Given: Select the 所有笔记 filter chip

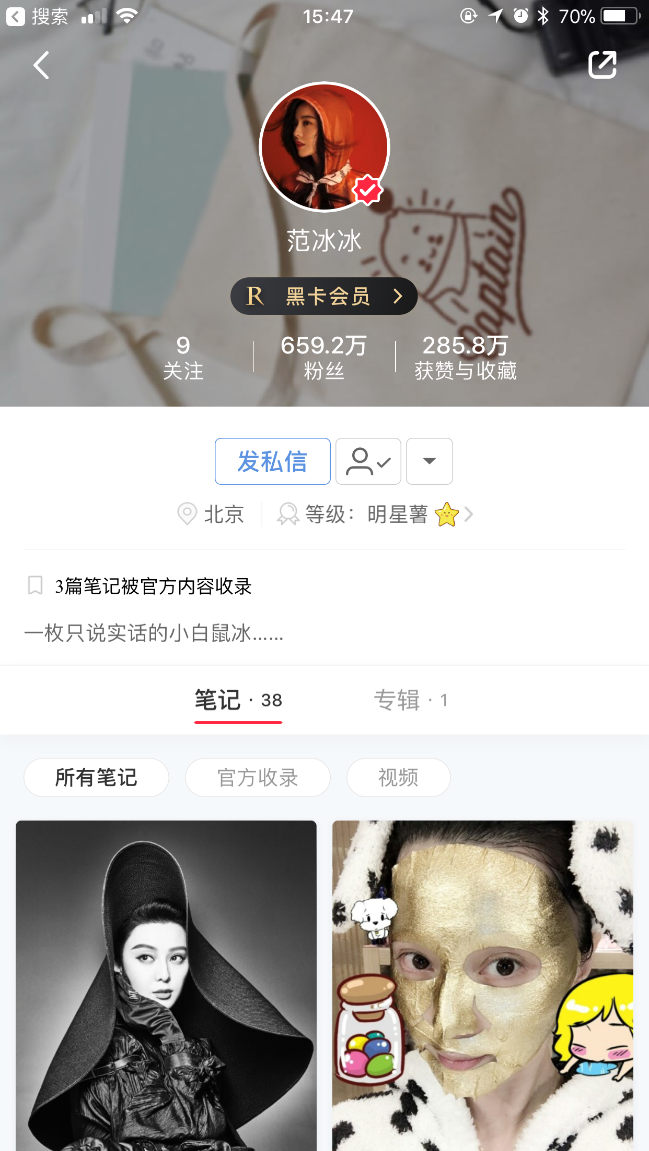Looking at the screenshot, I should coord(96,777).
